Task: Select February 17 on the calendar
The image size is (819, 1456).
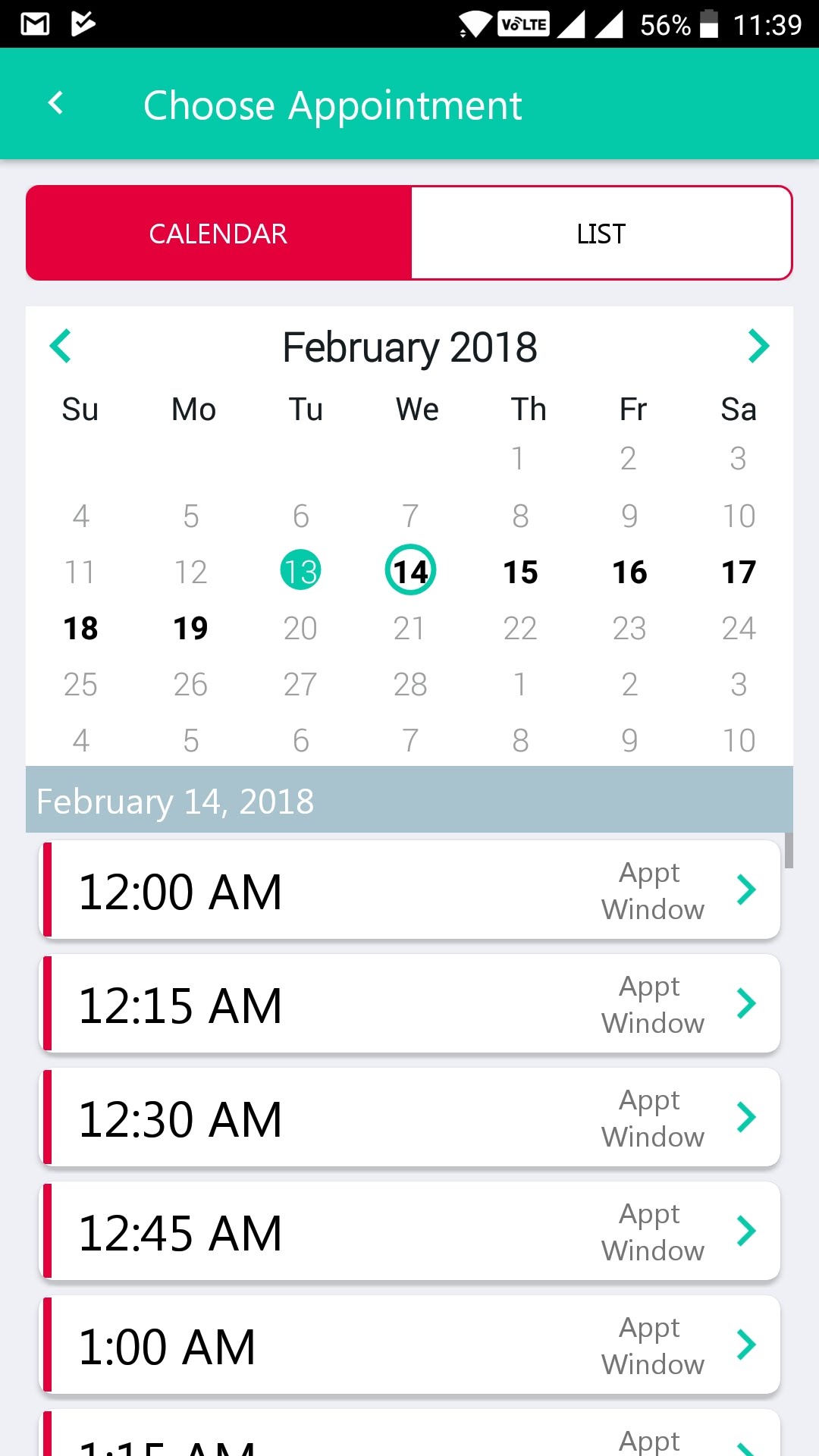Action: 739,572
